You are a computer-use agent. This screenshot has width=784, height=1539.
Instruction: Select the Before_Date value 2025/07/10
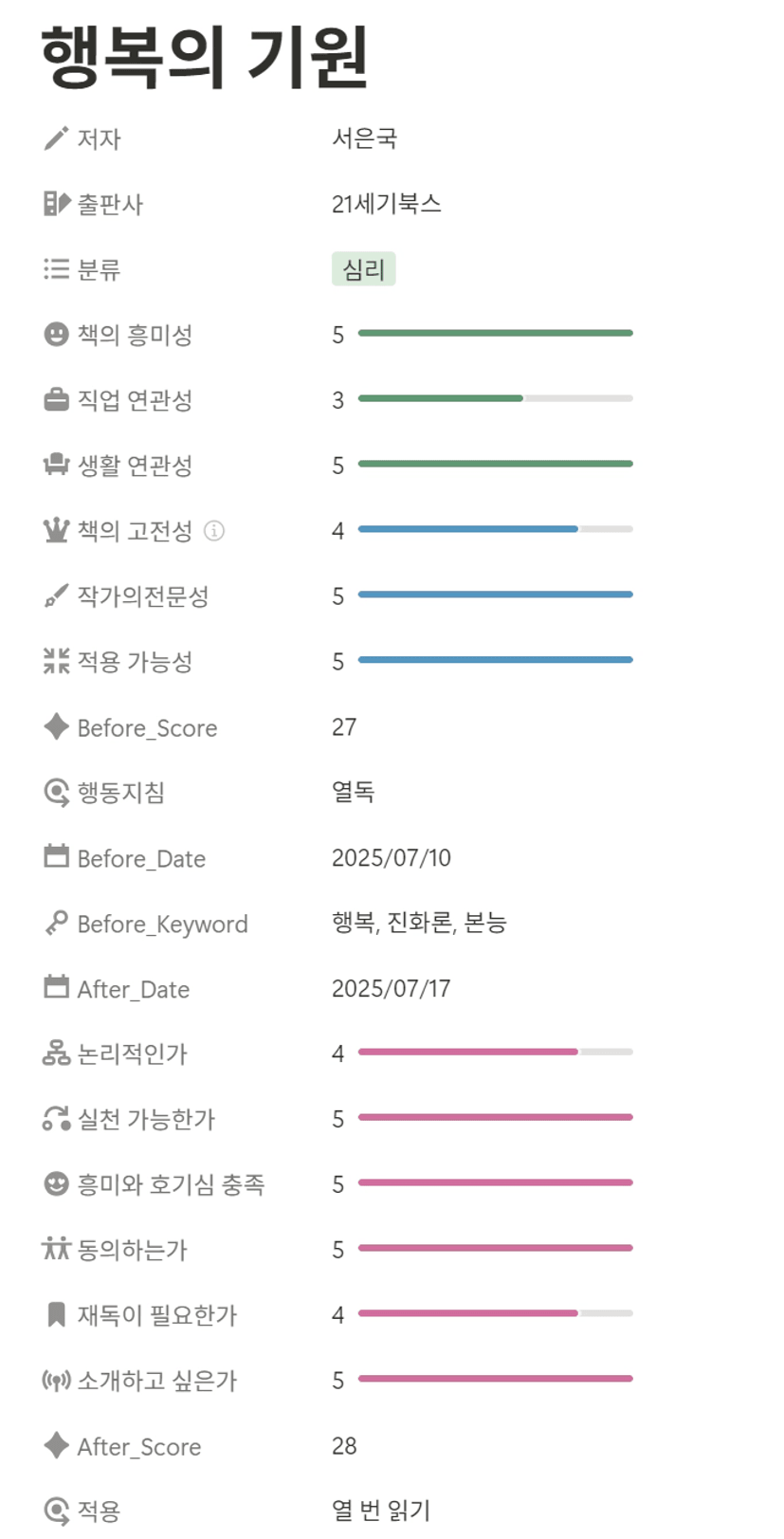coord(392,858)
